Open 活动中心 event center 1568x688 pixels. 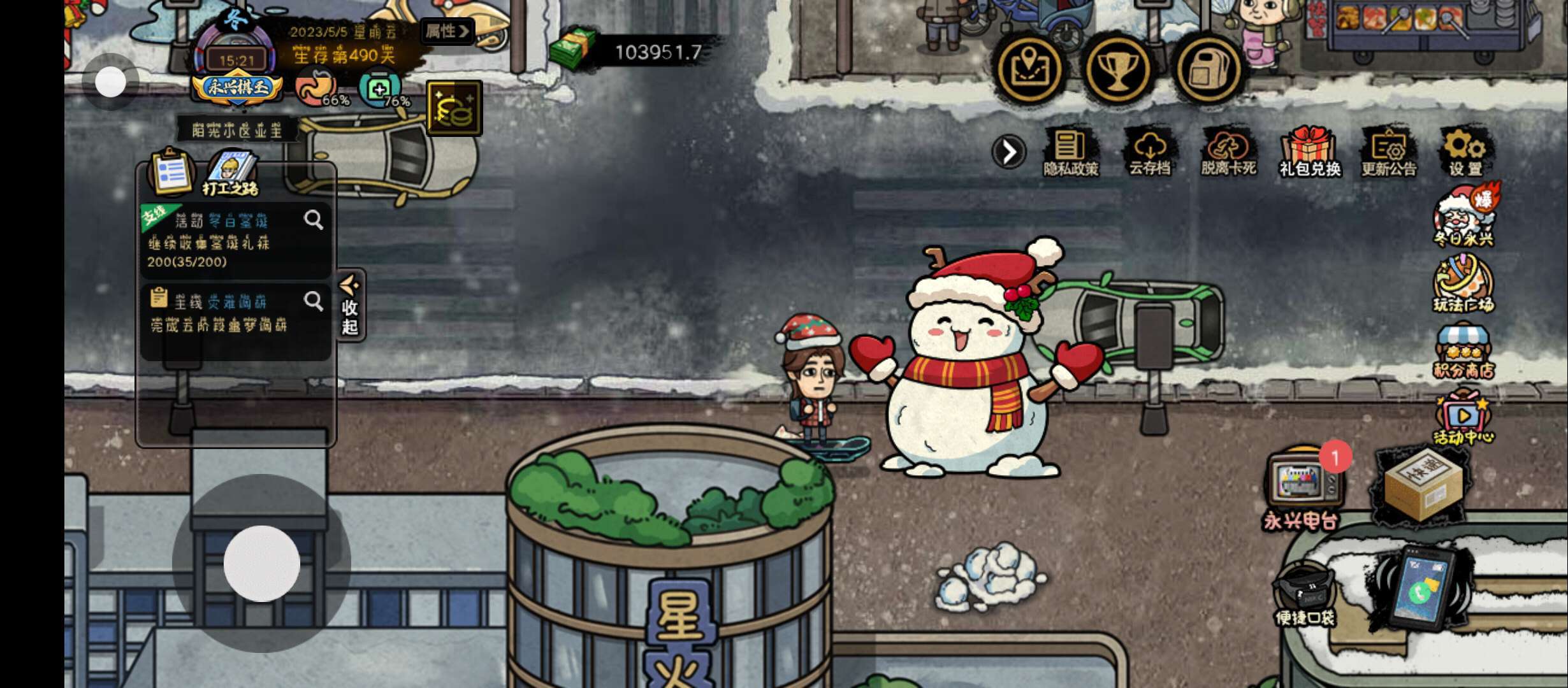click(1463, 418)
